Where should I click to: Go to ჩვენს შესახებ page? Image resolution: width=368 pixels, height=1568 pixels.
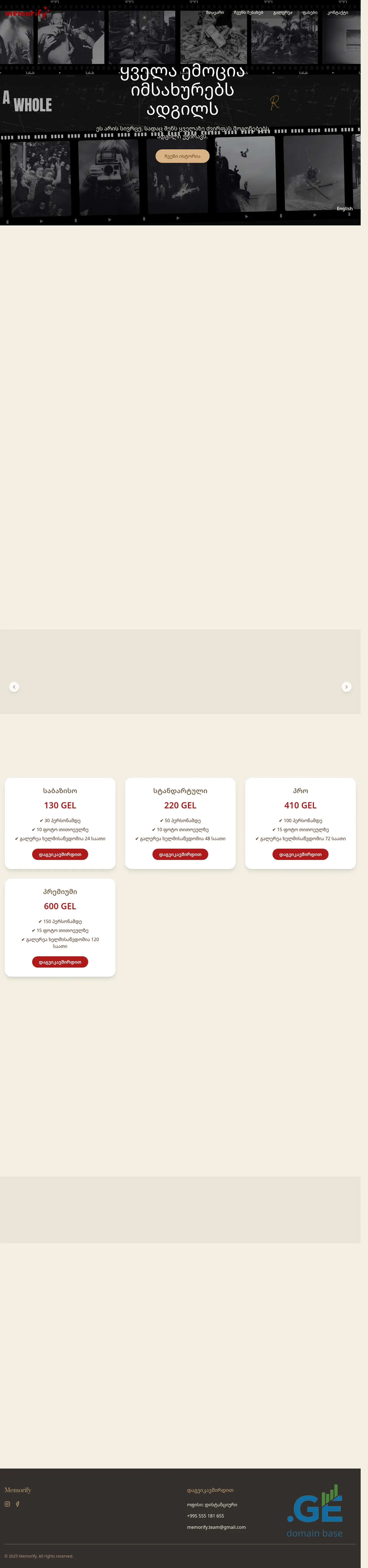point(248,12)
